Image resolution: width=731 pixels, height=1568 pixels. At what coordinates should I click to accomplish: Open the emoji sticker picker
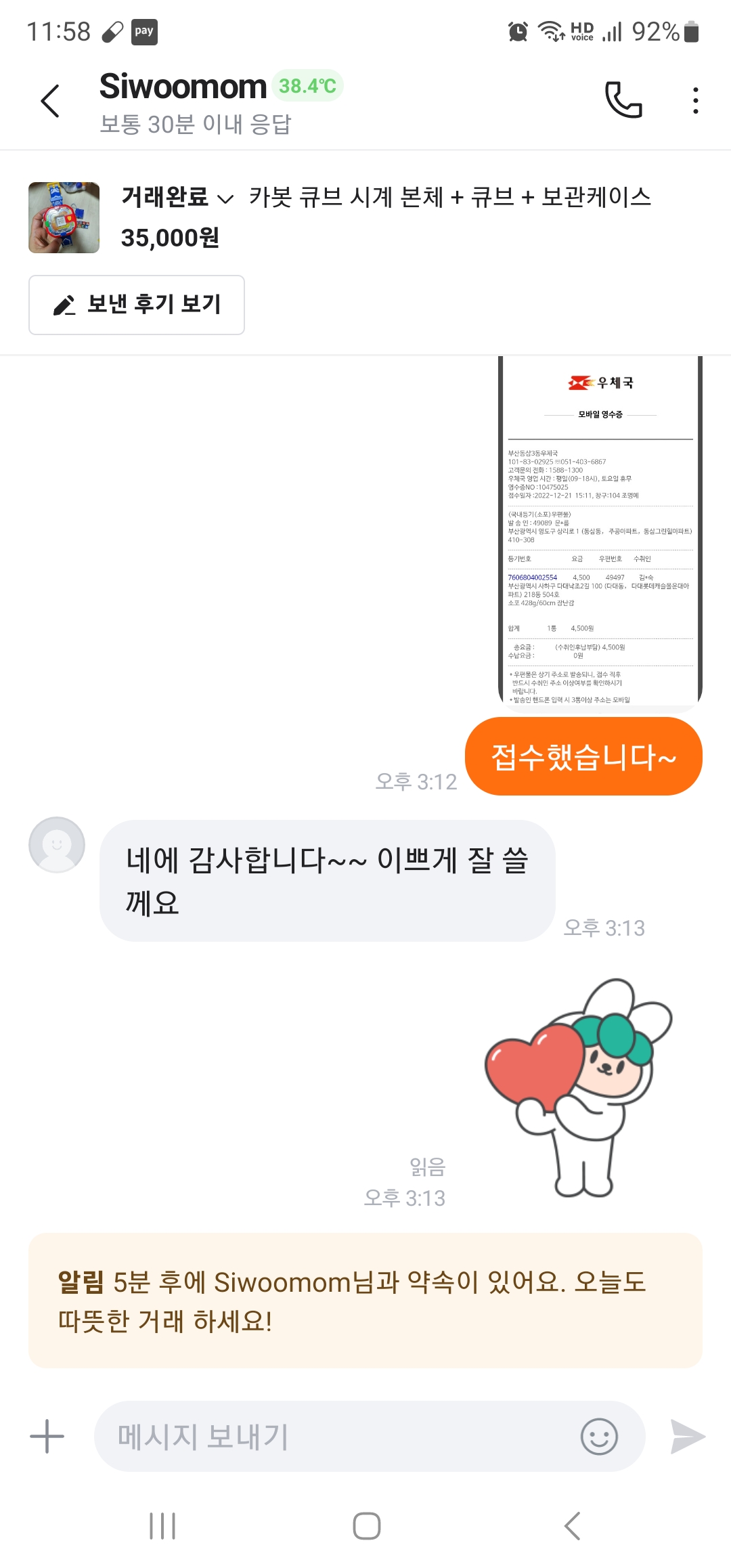click(x=599, y=1436)
